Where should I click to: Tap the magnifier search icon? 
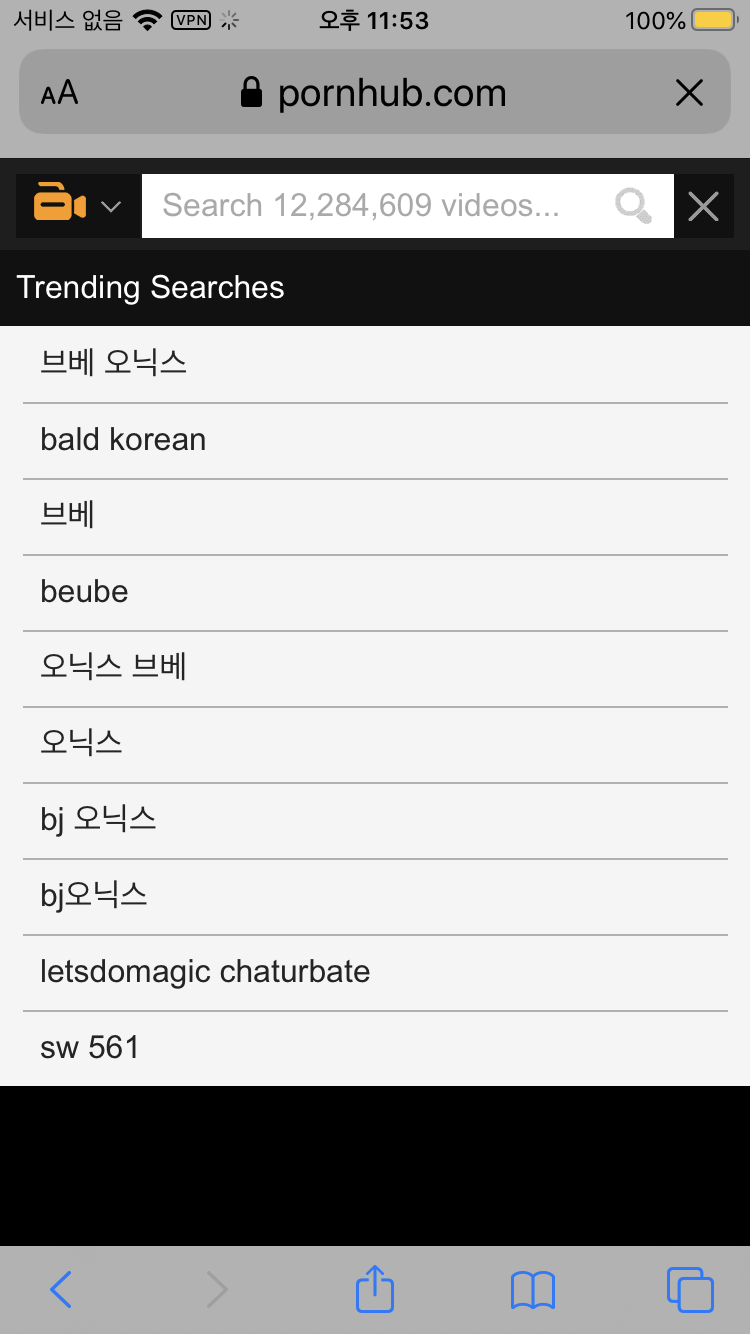pyautogui.click(x=633, y=206)
